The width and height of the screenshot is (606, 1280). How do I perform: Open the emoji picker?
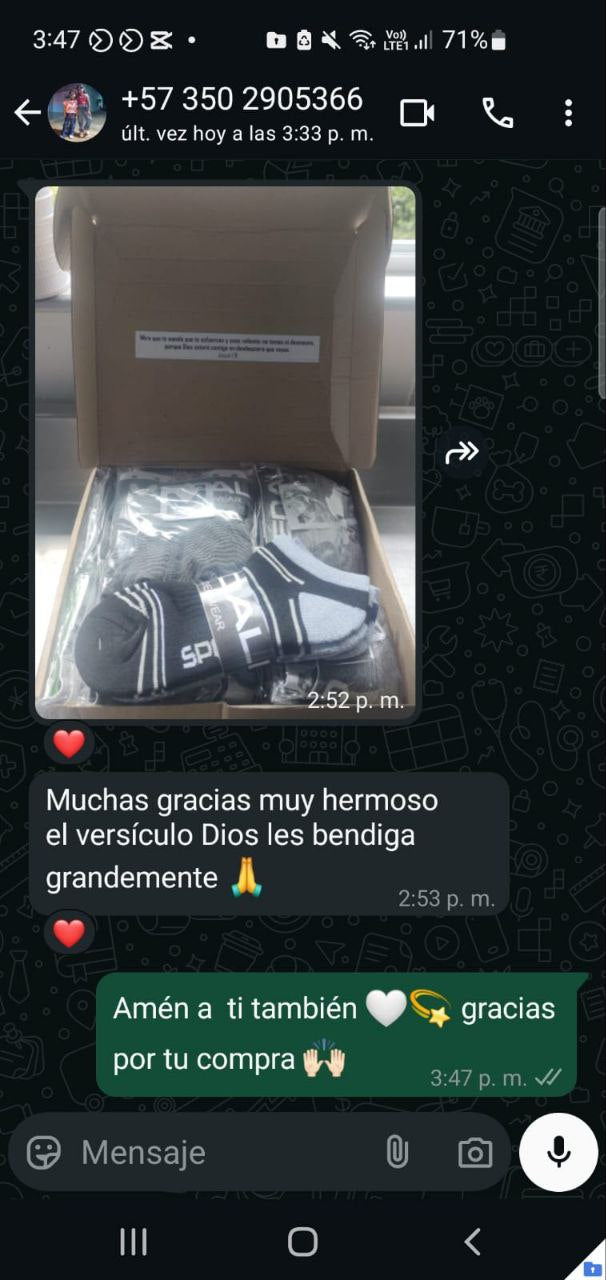pyautogui.click(x=44, y=1152)
